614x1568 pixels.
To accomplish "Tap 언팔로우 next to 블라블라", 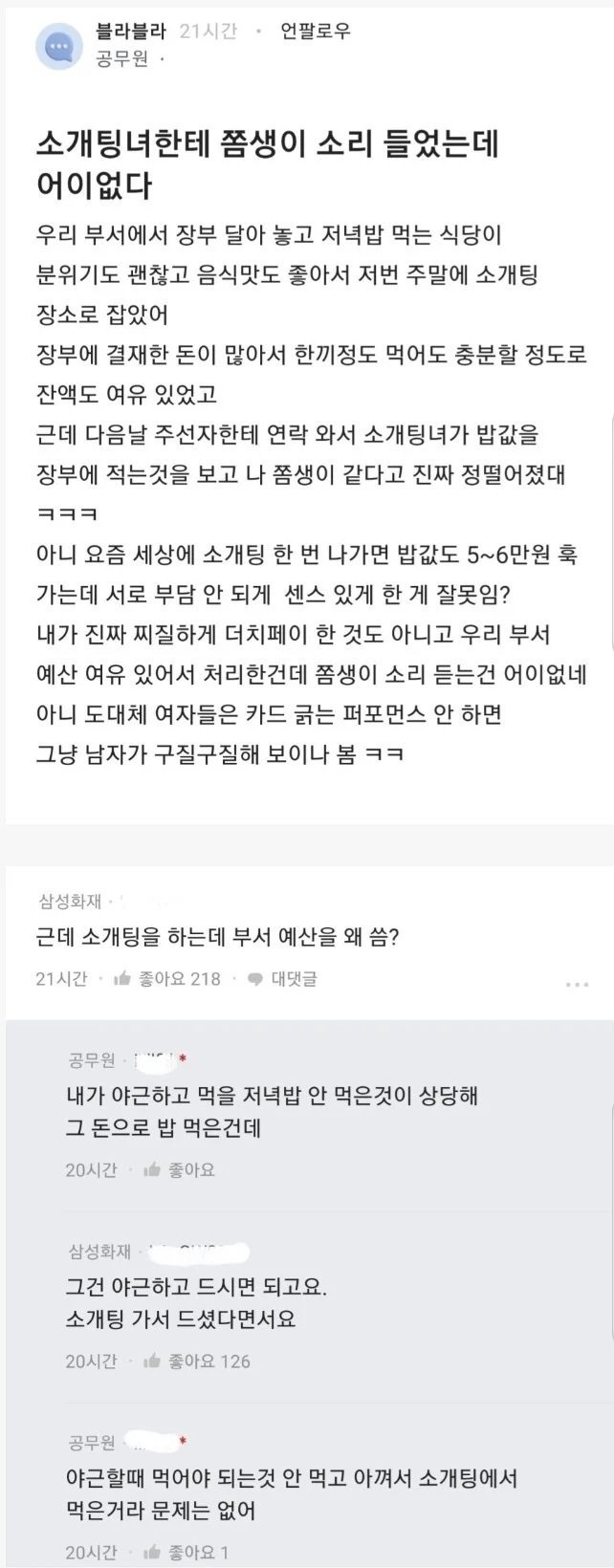I will [315, 32].
